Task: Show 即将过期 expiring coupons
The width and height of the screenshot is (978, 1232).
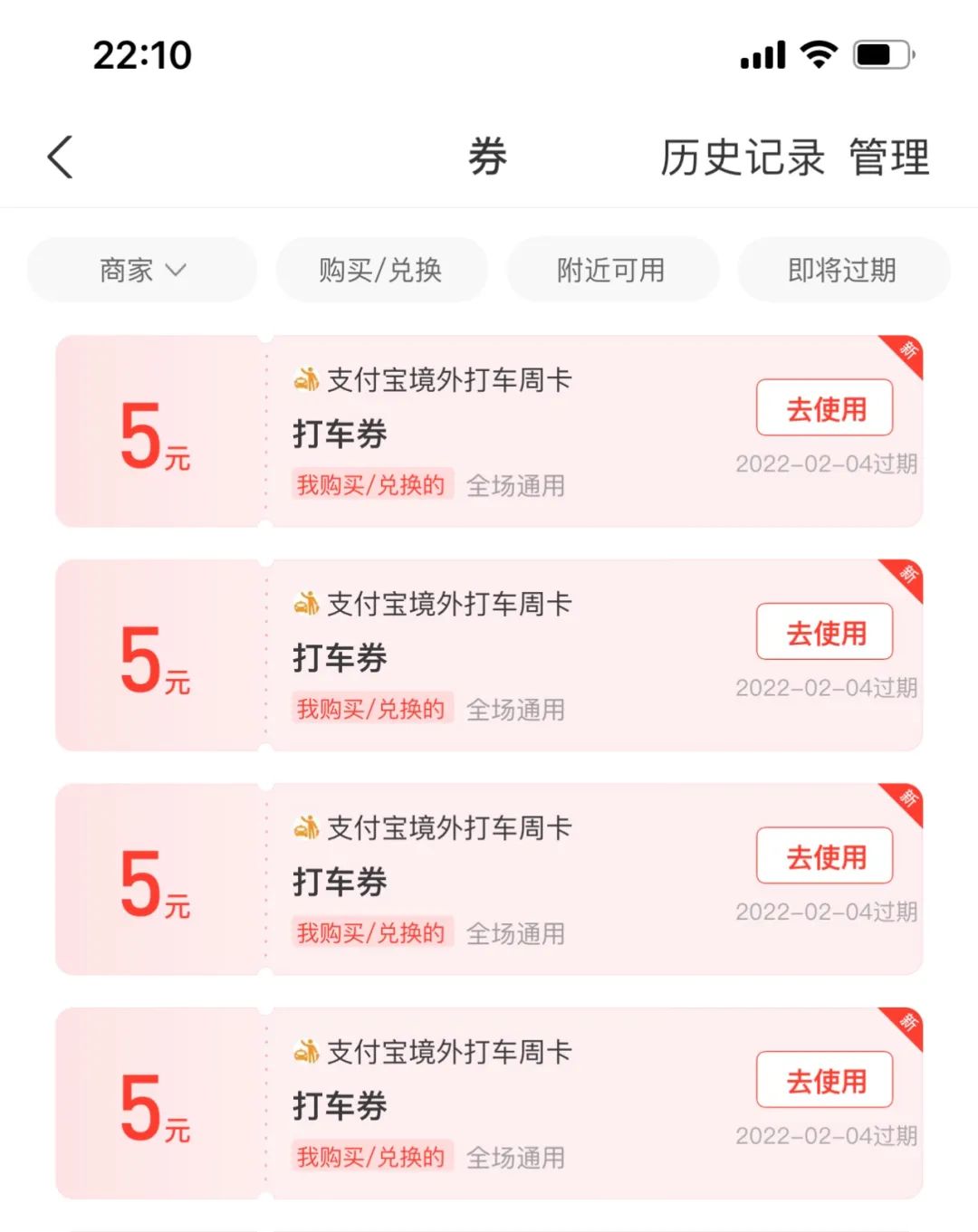Action: (x=843, y=270)
